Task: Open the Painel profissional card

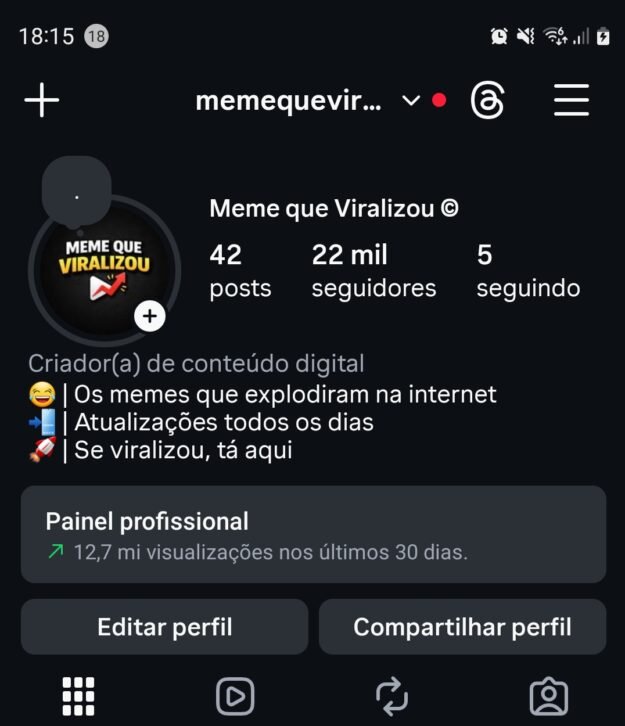Action: pos(313,534)
